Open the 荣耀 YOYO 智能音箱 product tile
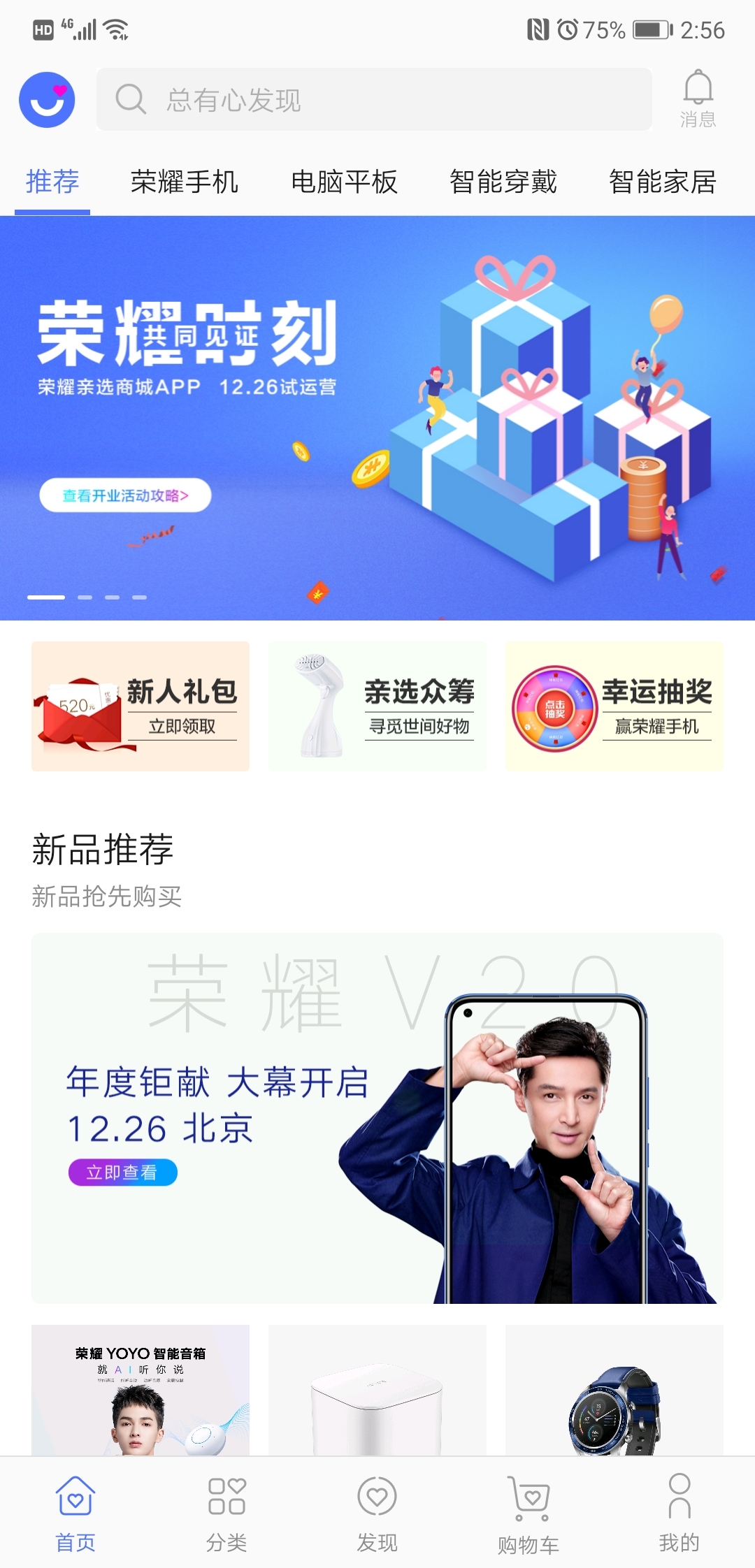The height and width of the screenshot is (1568, 755). coord(141,1391)
